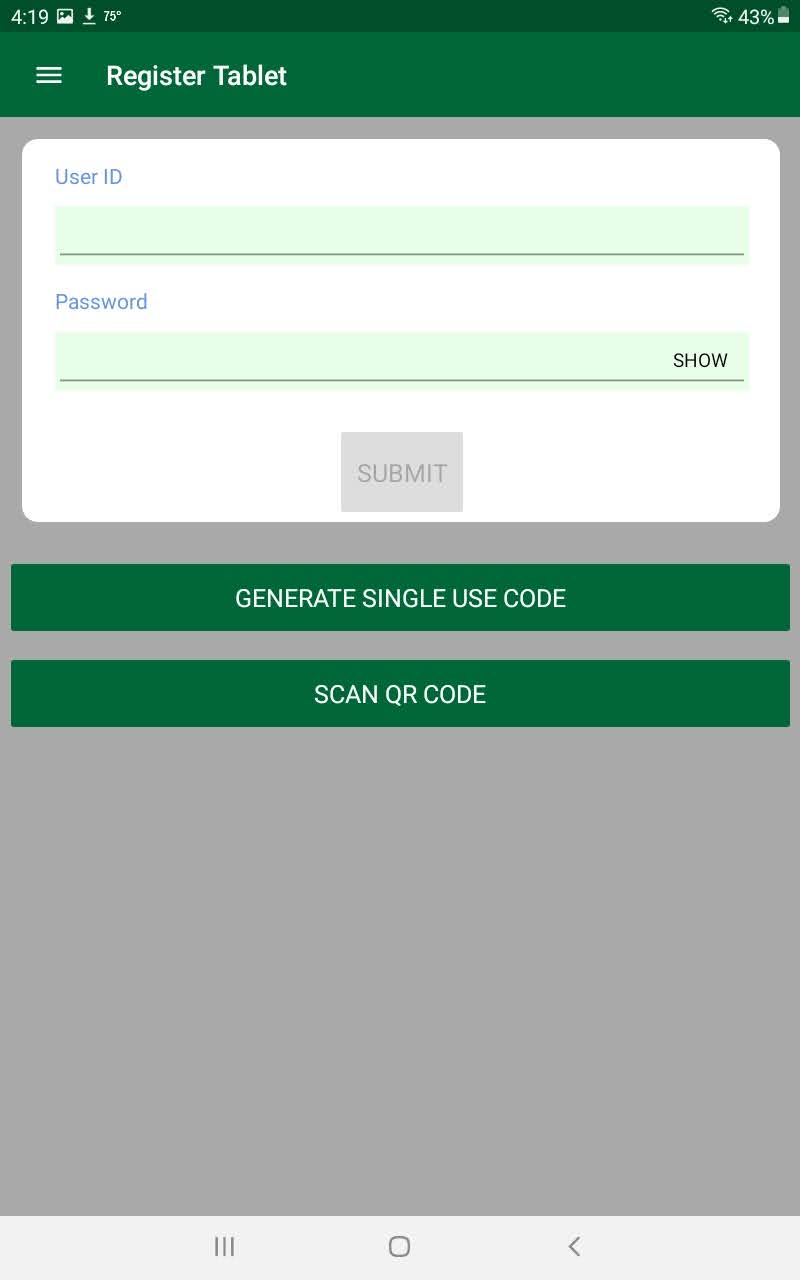The width and height of the screenshot is (800, 1280).
Task: Show the hidden password text
Action: coord(701,360)
